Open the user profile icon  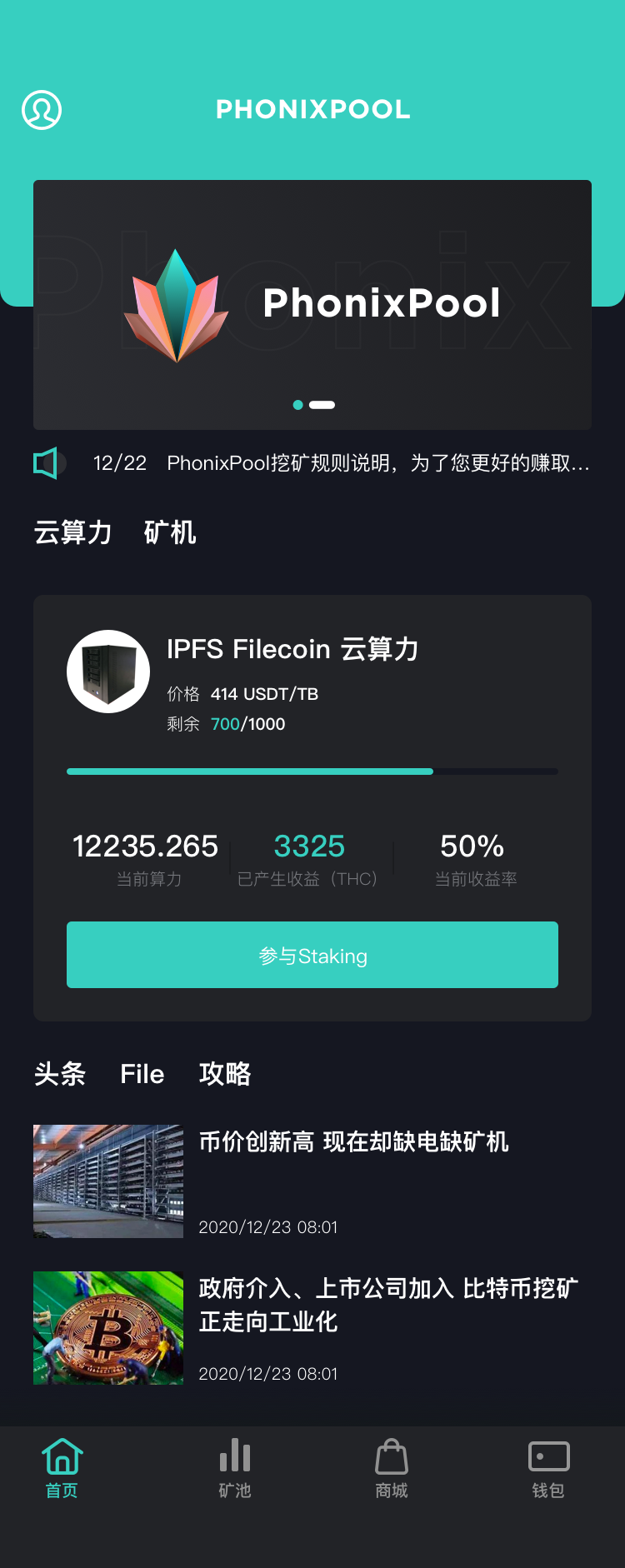[42, 109]
